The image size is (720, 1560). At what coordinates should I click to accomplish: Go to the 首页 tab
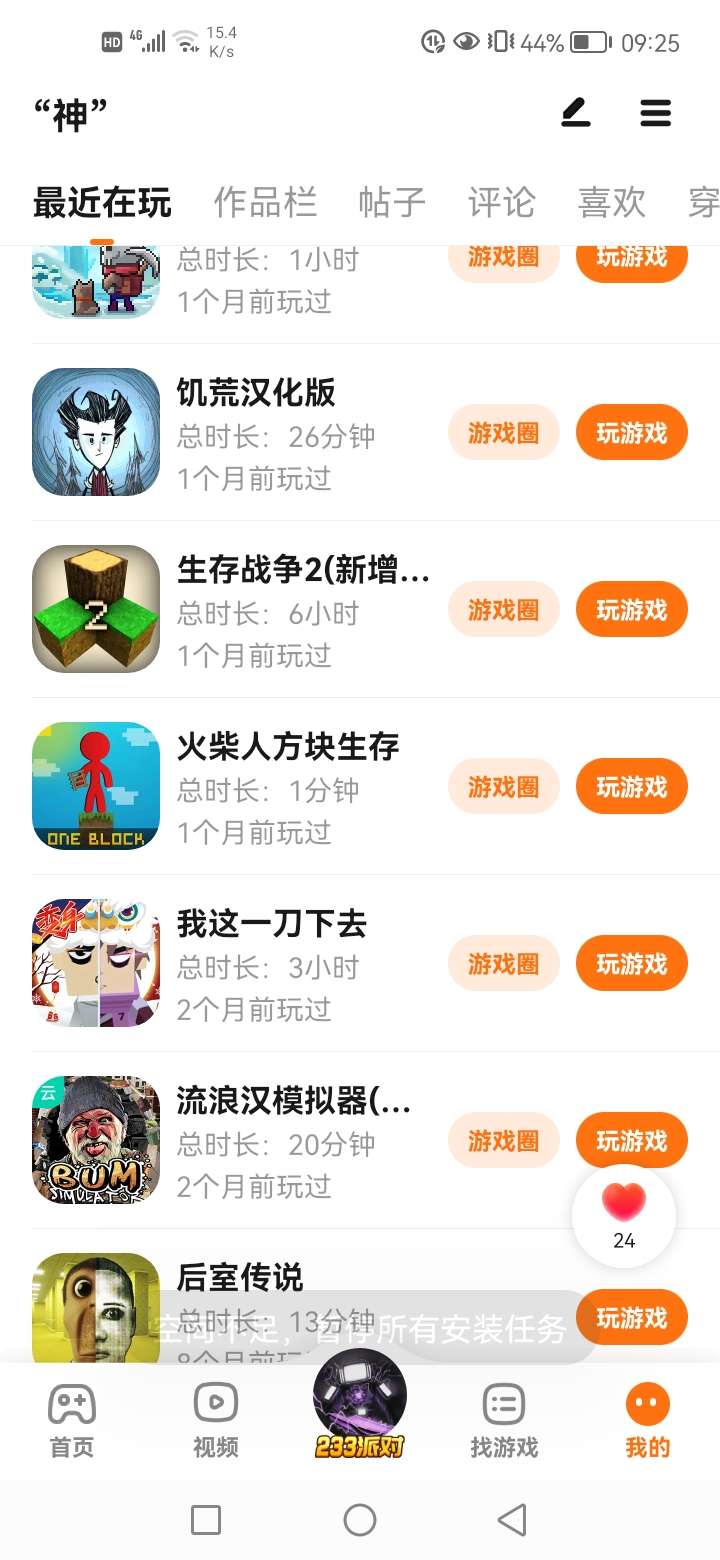click(72, 1420)
